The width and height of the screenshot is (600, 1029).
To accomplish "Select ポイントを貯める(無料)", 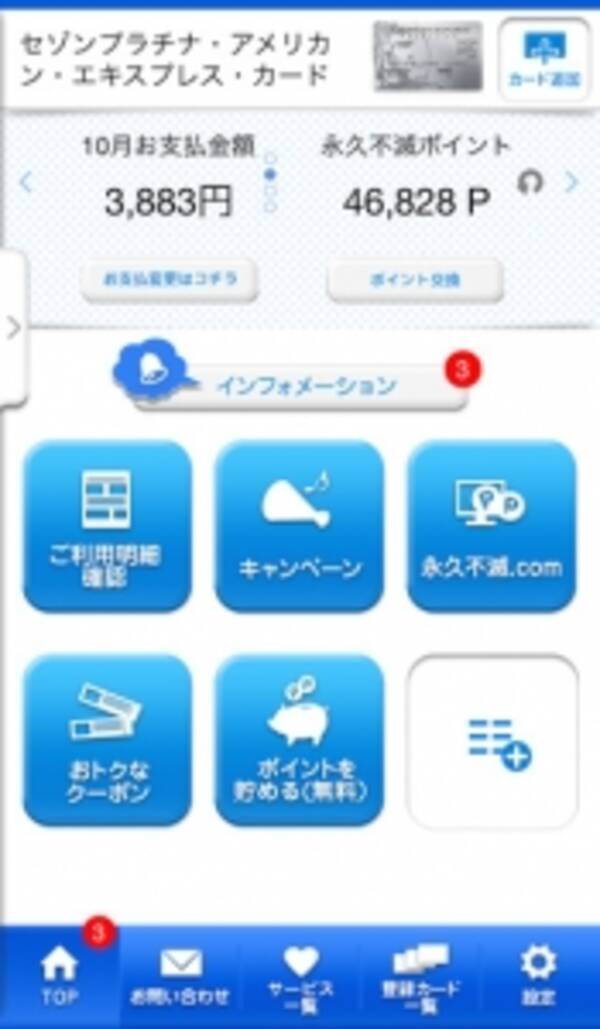I will 299,740.
